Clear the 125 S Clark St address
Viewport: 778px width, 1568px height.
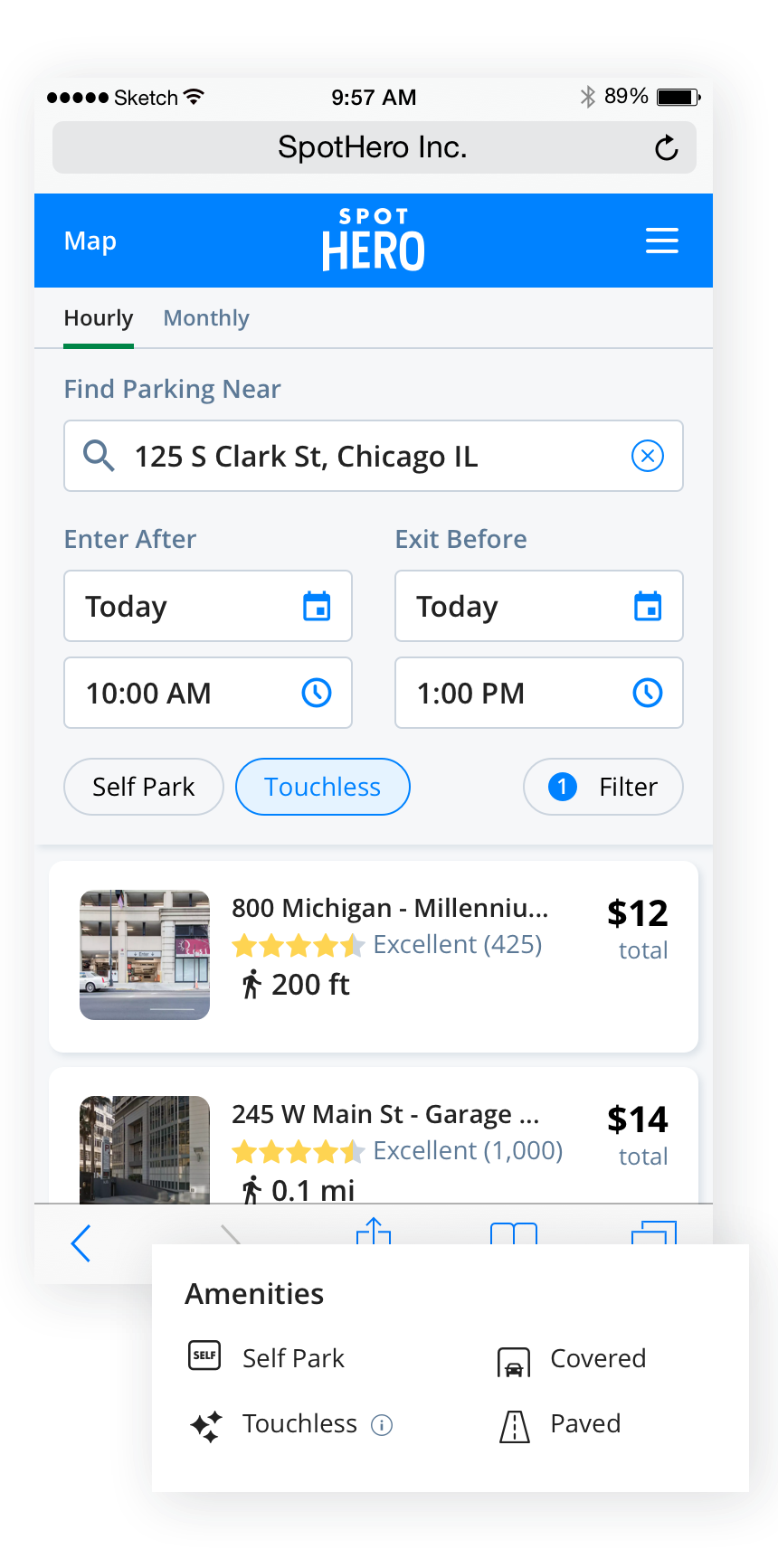647,456
